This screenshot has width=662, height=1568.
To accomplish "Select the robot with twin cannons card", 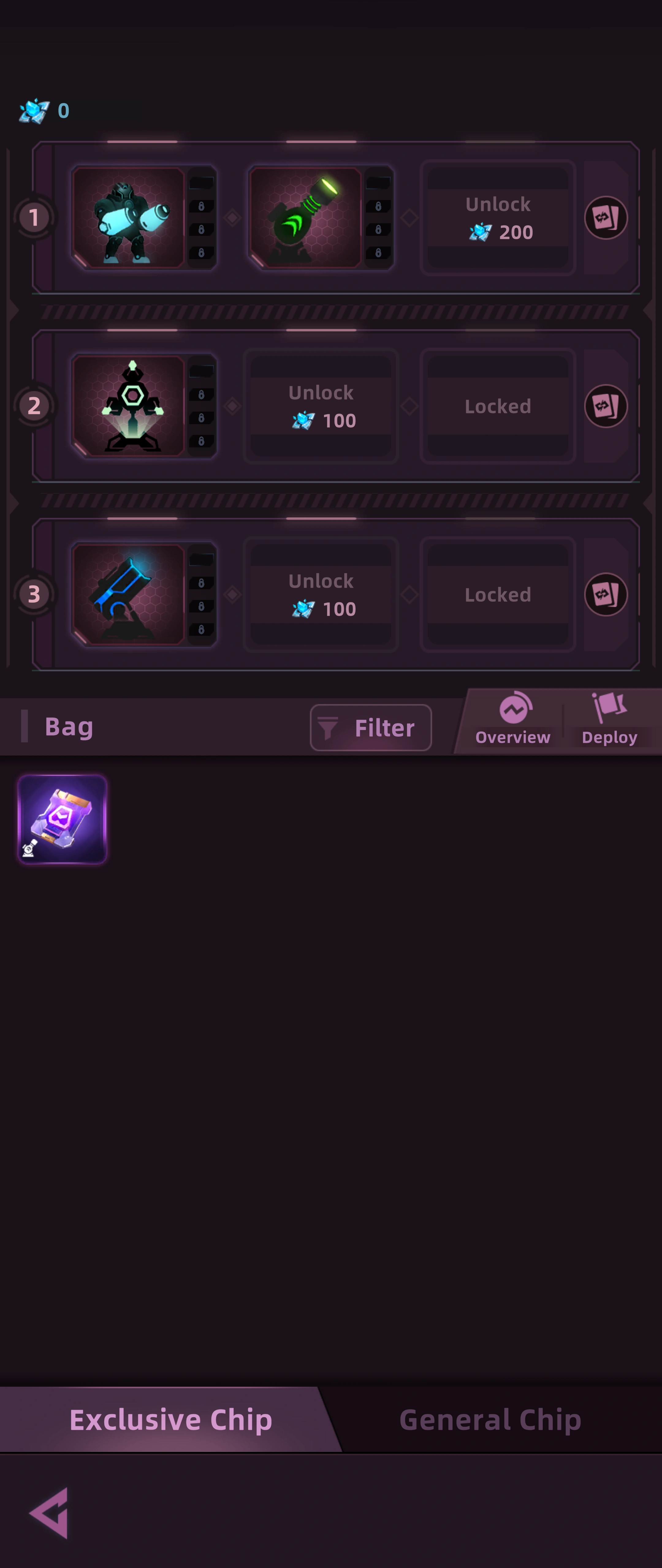I will pyautogui.click(x=128, y=218).
